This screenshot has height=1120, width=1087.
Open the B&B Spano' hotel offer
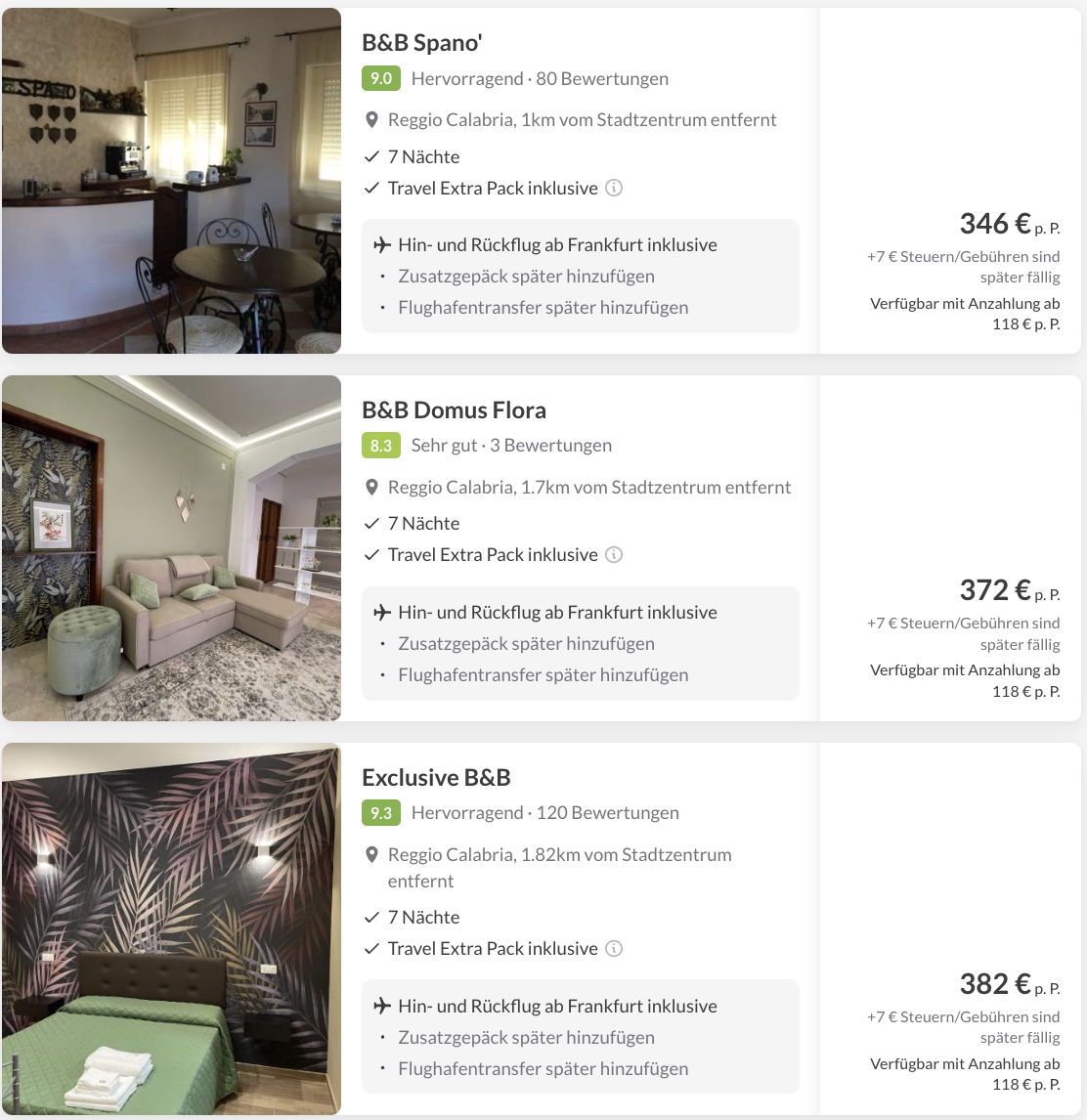[x=422, y=43]
